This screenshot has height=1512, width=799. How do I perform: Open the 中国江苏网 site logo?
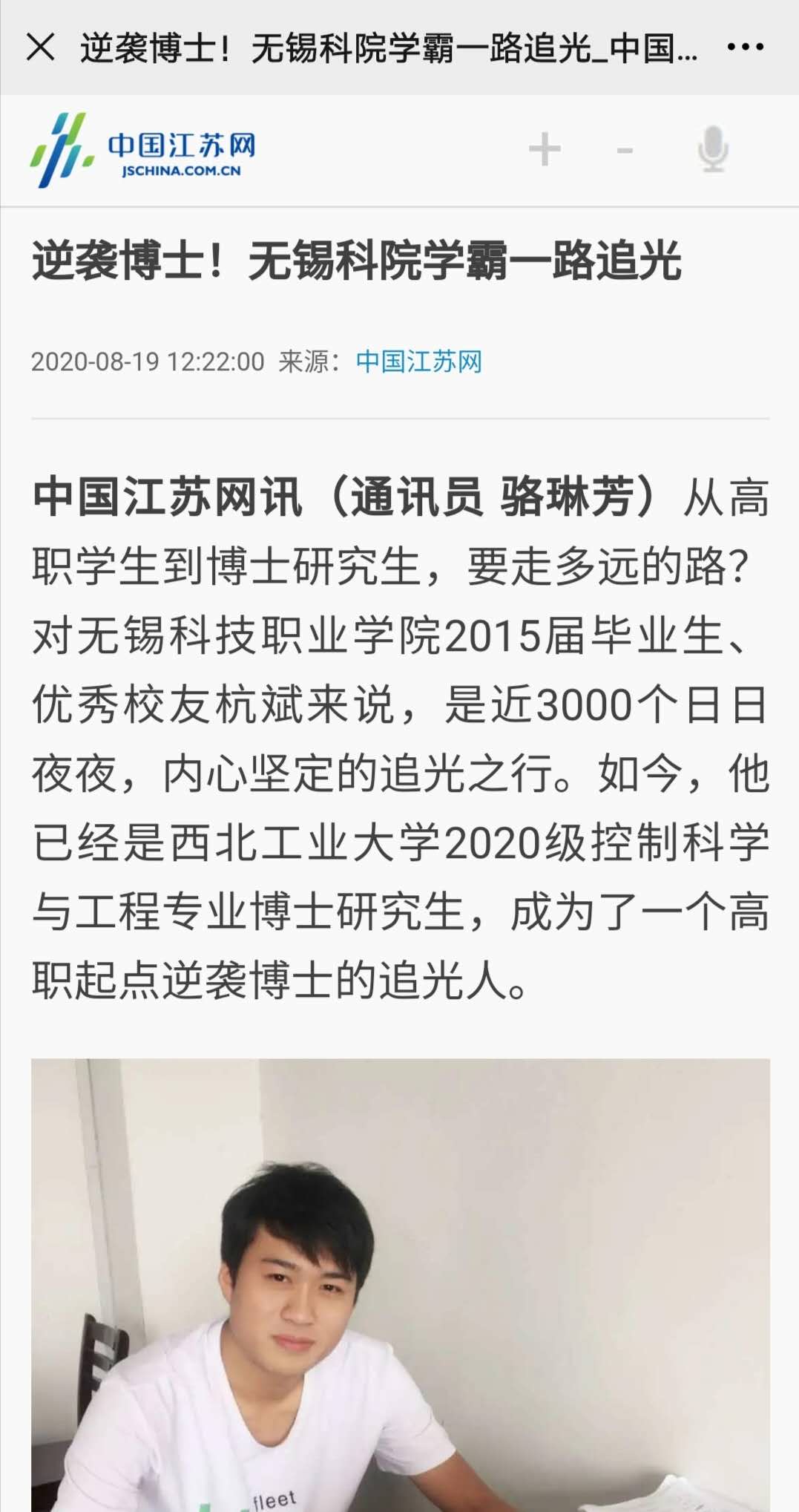142,150
